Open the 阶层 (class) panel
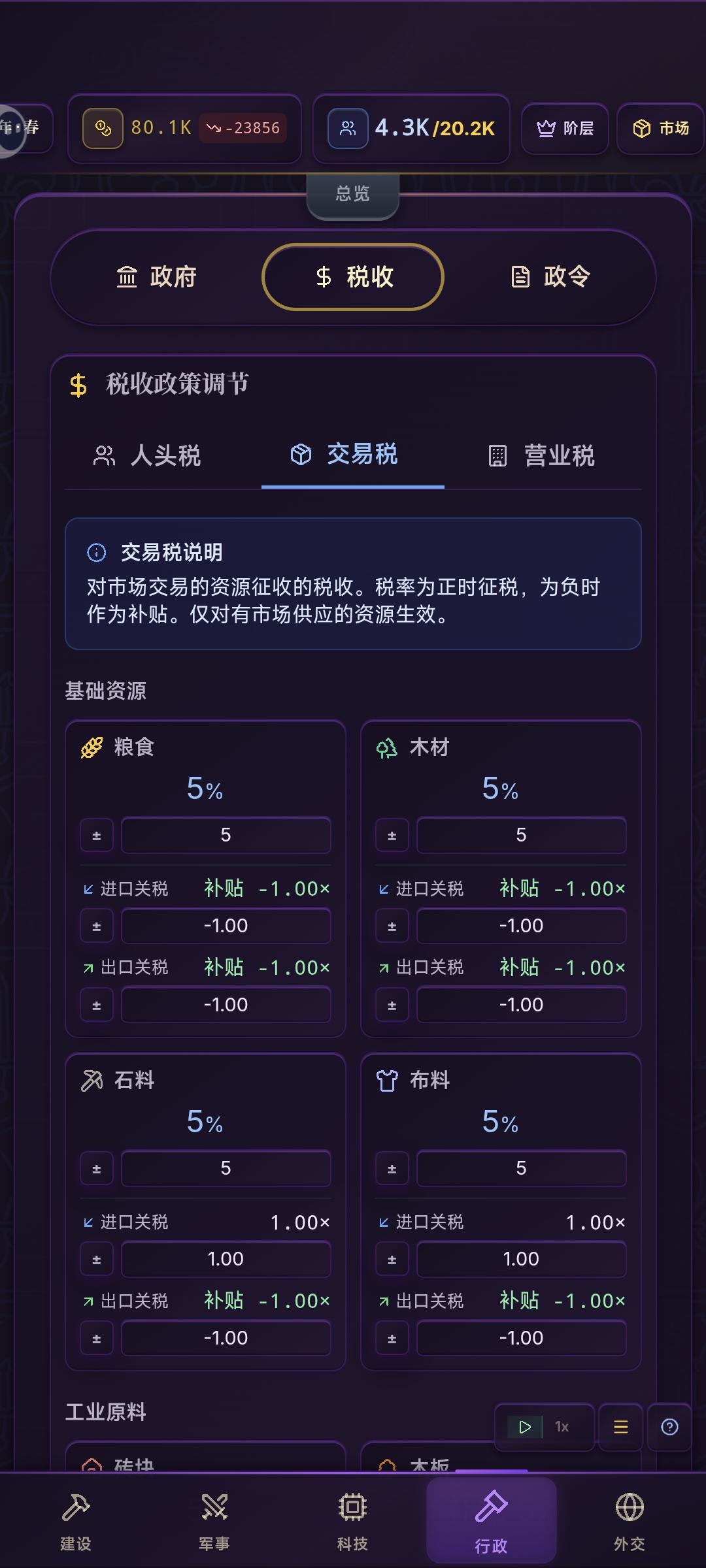This screenshot has width=706, height=1568. pyautogui.click(x=565, y=128)
